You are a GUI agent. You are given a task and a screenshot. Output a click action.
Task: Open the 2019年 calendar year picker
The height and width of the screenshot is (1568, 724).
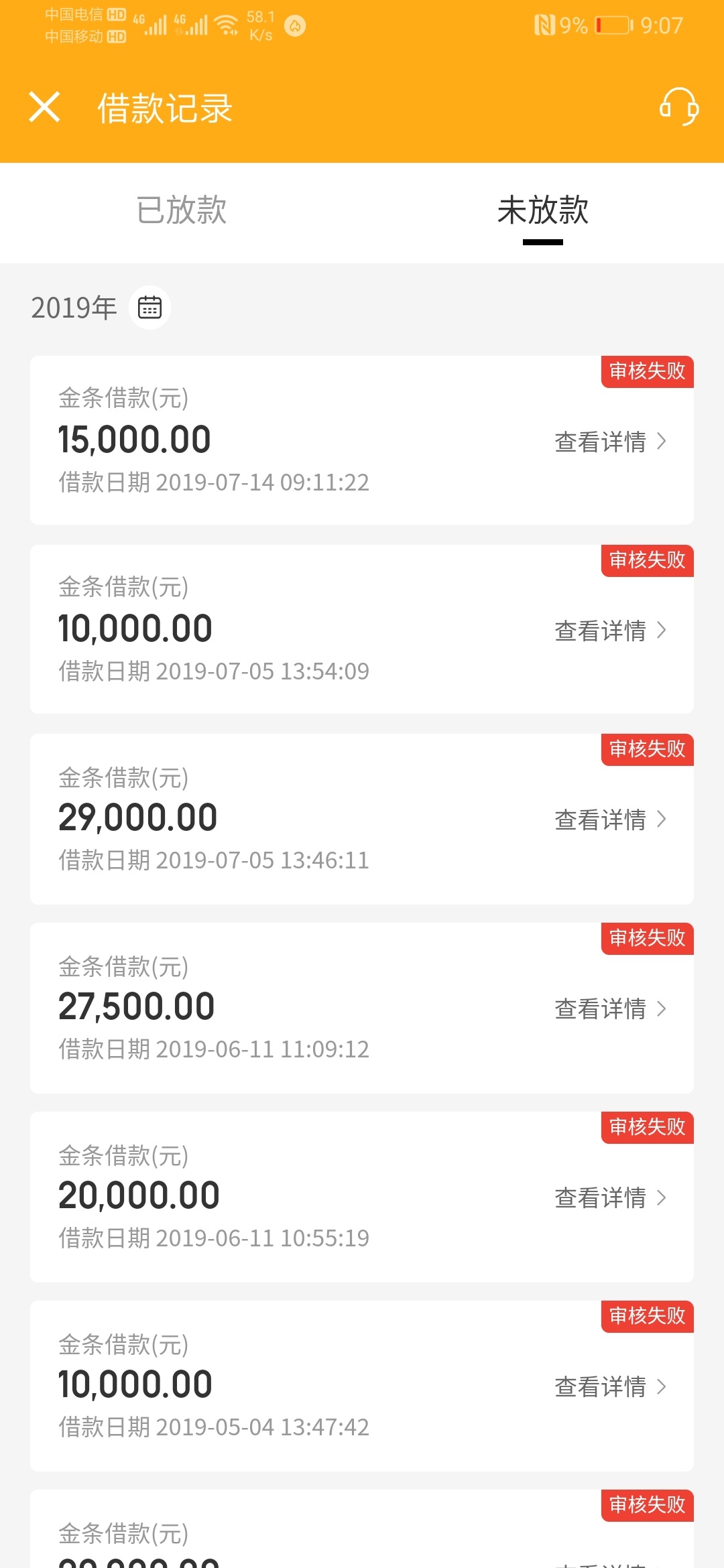point(149,308)
